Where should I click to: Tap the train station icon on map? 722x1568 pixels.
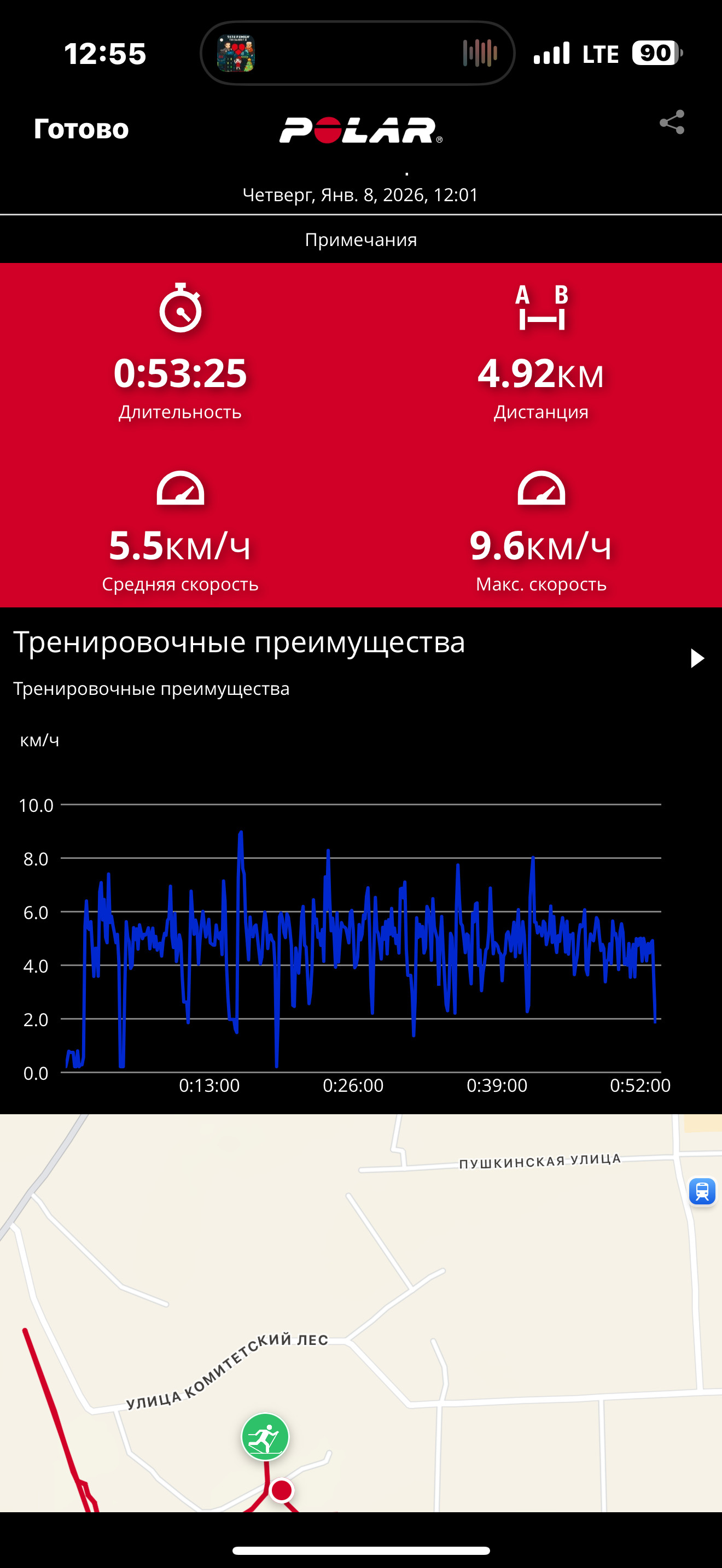pyautogui.click(x=702, y=1191)
